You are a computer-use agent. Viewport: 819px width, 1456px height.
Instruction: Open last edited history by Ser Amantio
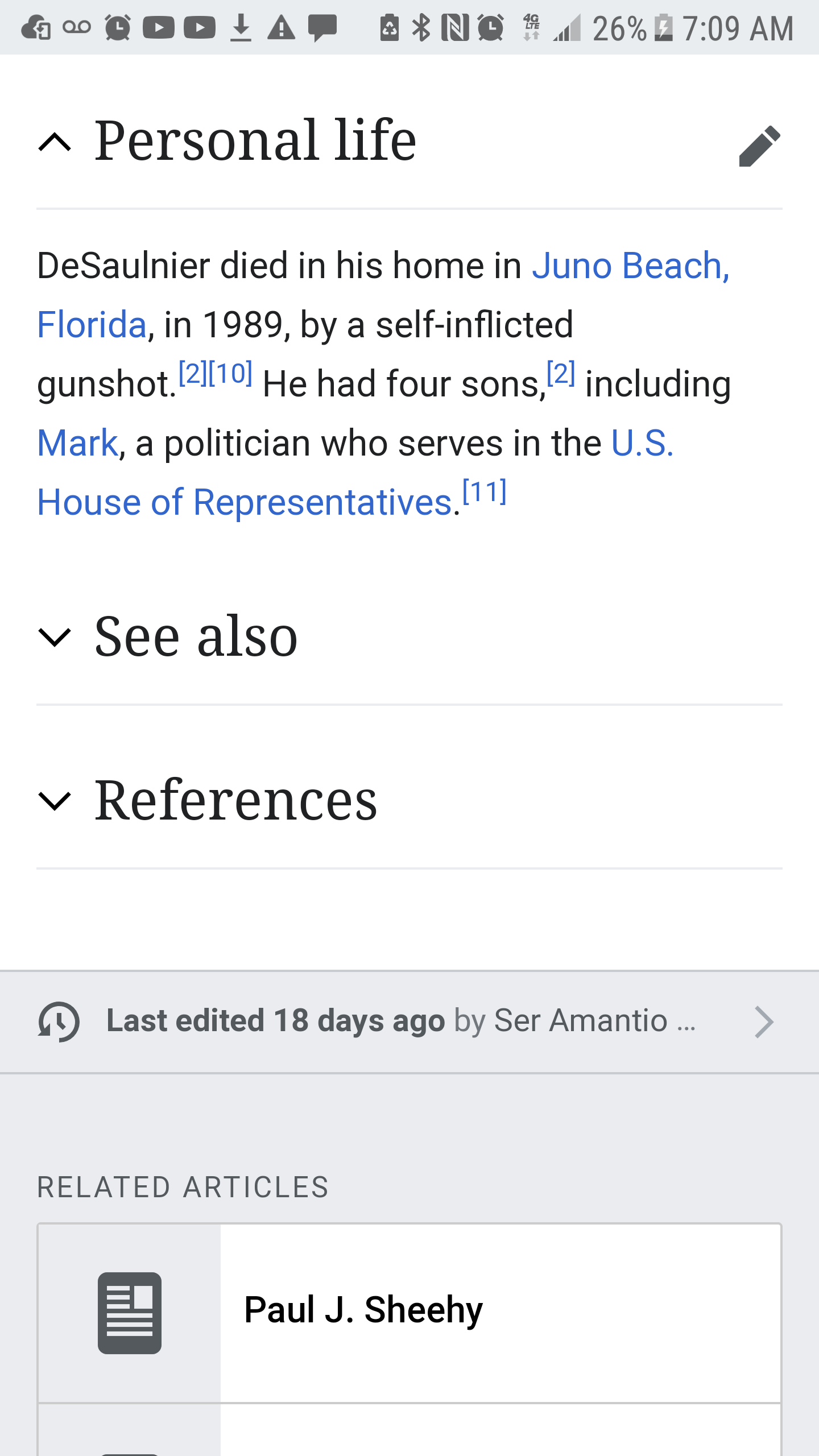(x=409, y=1022)
